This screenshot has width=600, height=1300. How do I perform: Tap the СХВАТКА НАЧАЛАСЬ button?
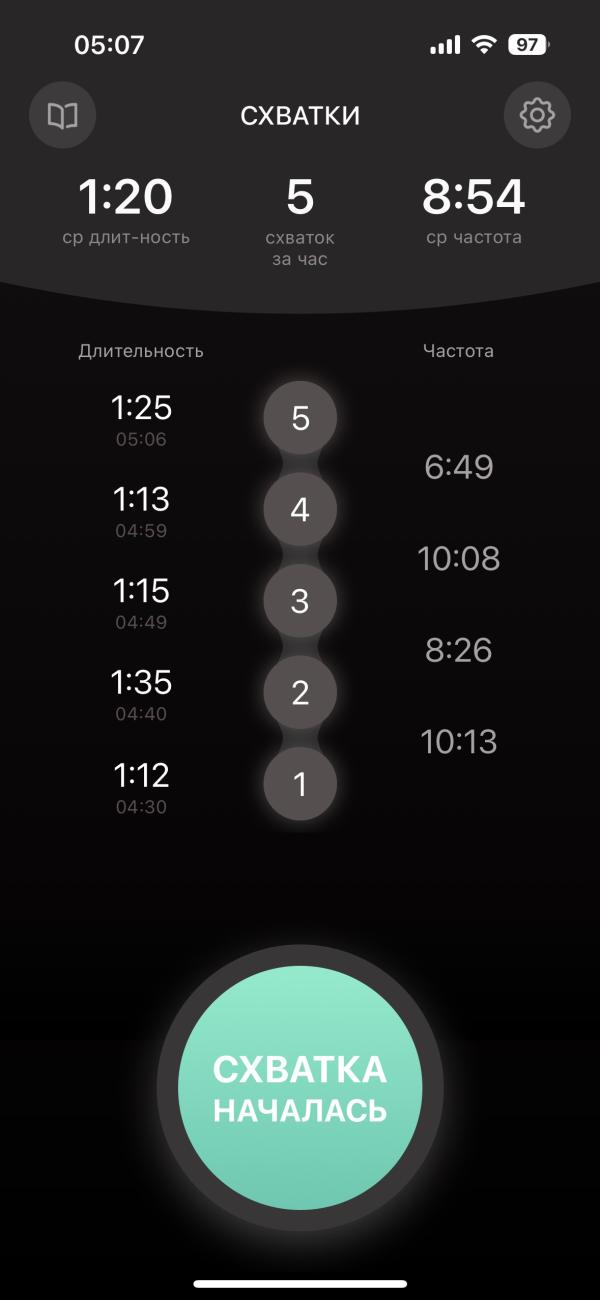tap(300, 1087)
